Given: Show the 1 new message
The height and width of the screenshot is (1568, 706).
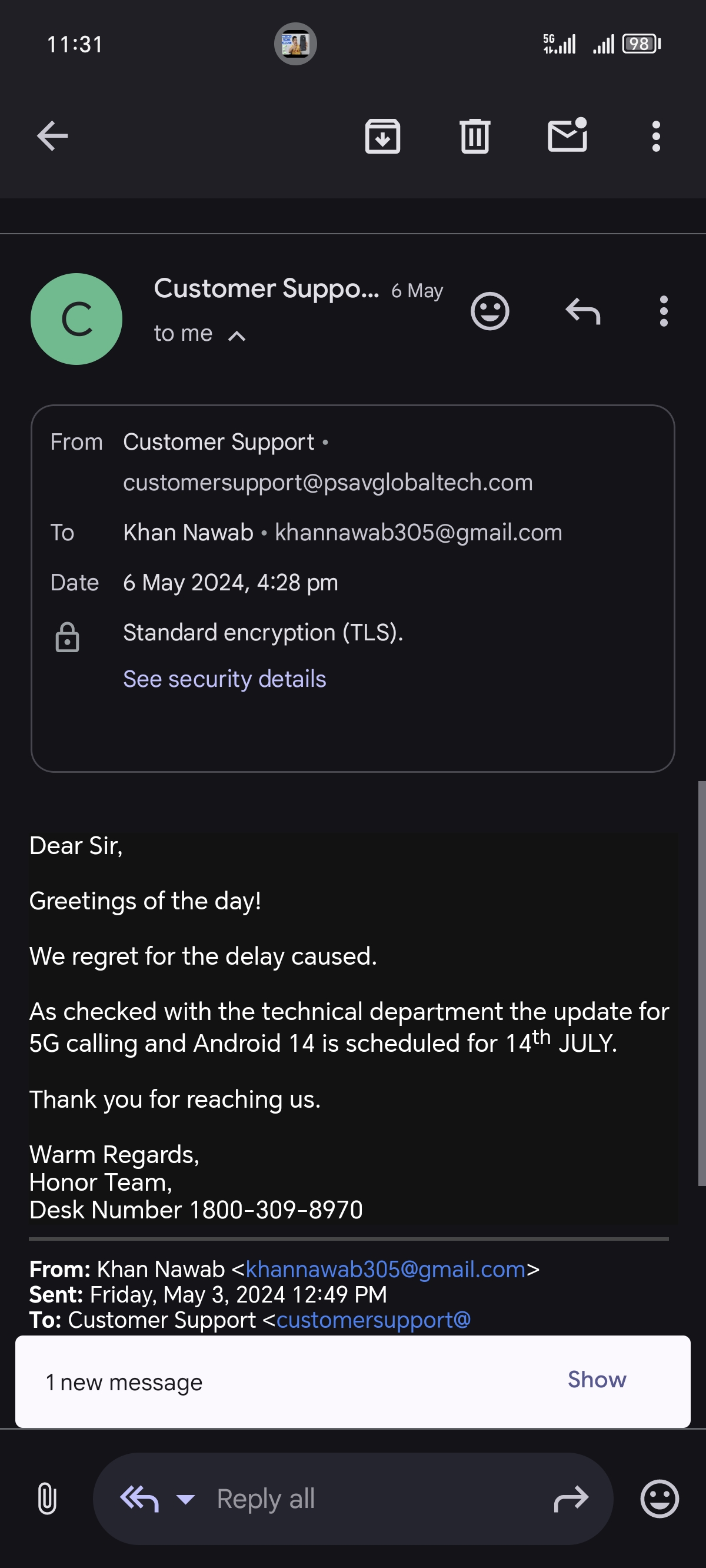Looking at the screenshot, I should (x=597, y=1379).
